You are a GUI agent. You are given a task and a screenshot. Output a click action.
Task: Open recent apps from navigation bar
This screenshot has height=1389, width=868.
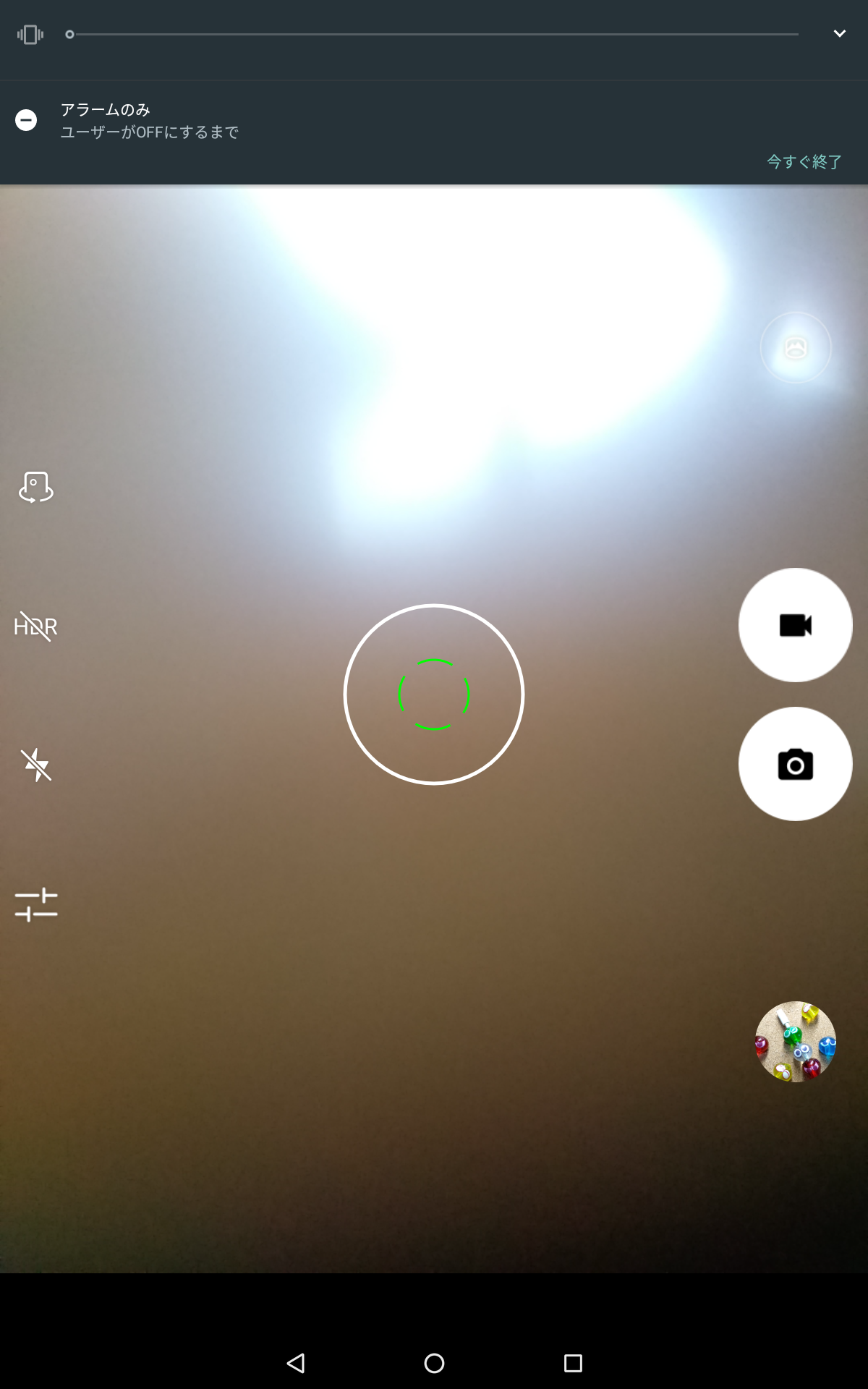coord(573,1363)
